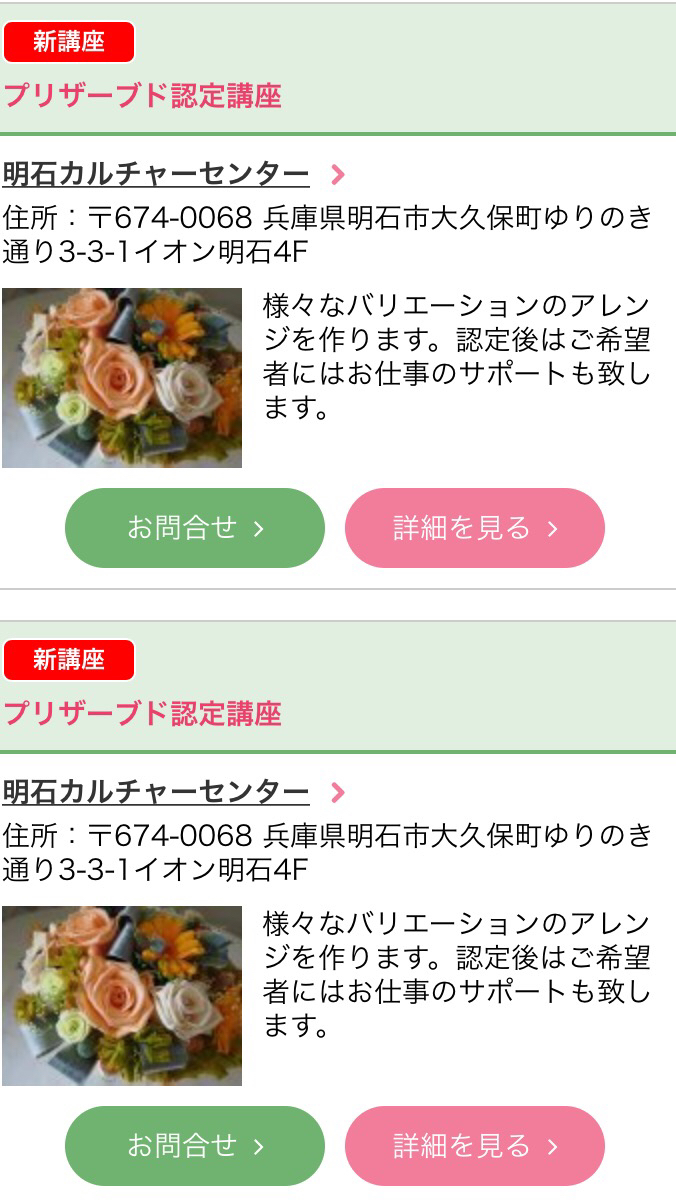Open 明石カルチャーセンター link in the first listing
676x1202 pixels.
click(157, 174)
